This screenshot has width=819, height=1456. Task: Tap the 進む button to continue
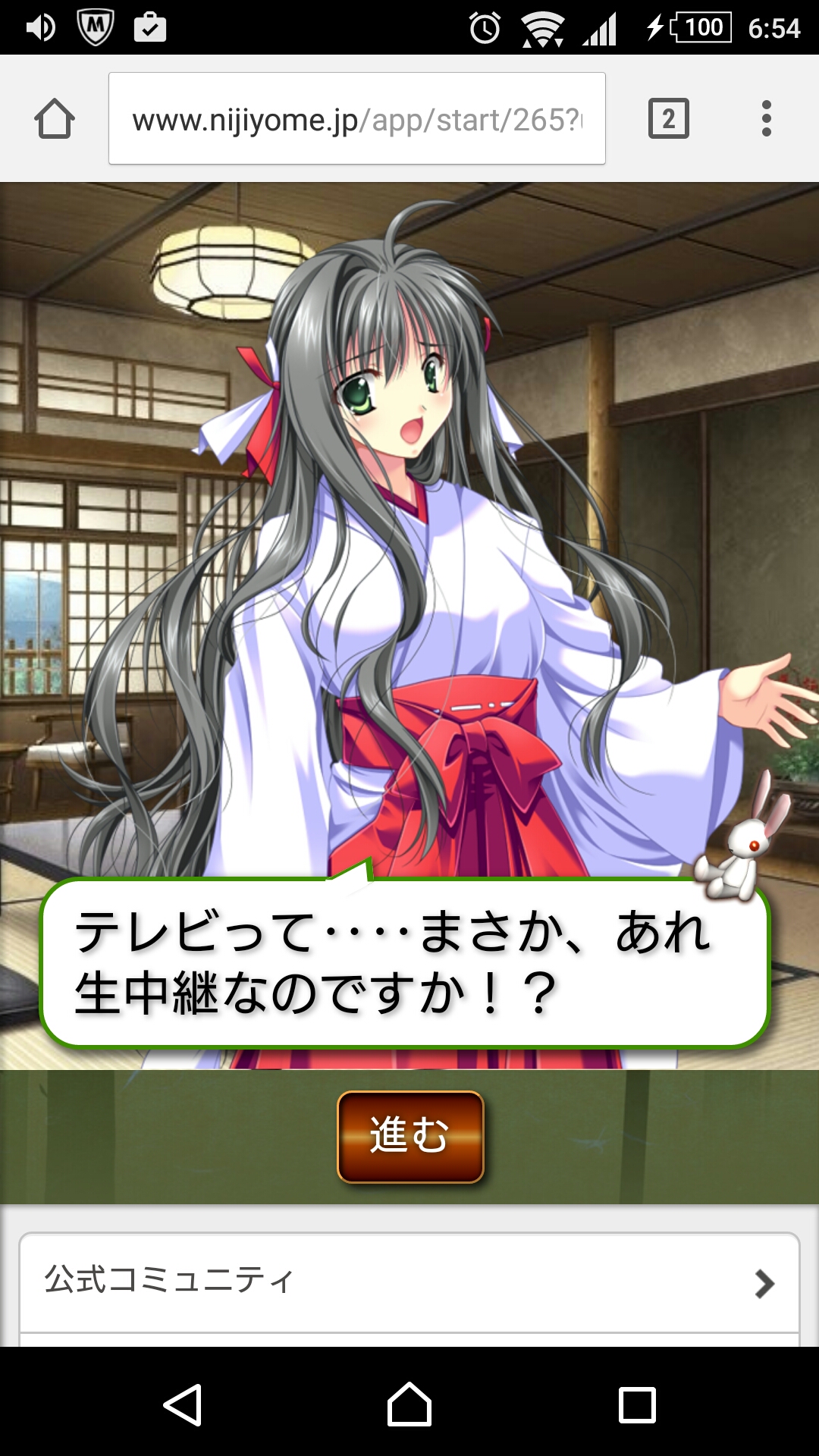(410, 1136)
